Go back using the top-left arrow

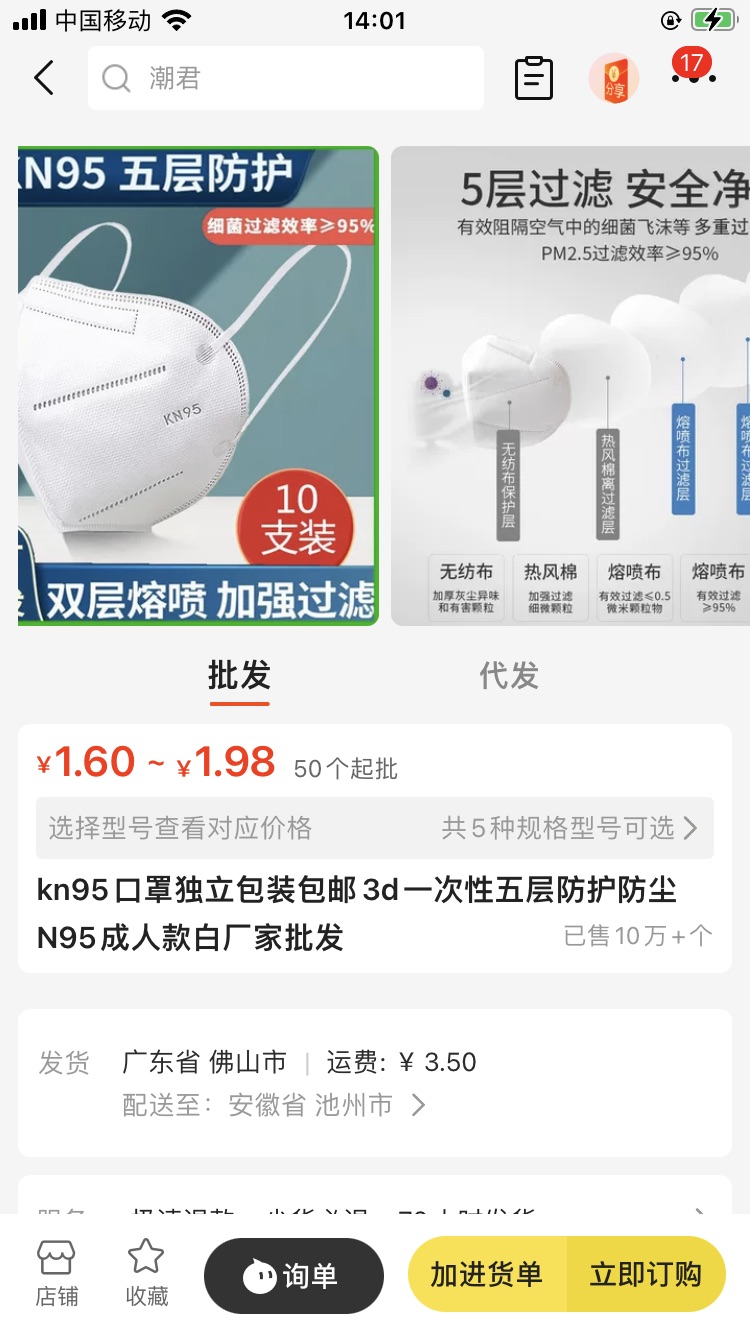pos(44,78)
